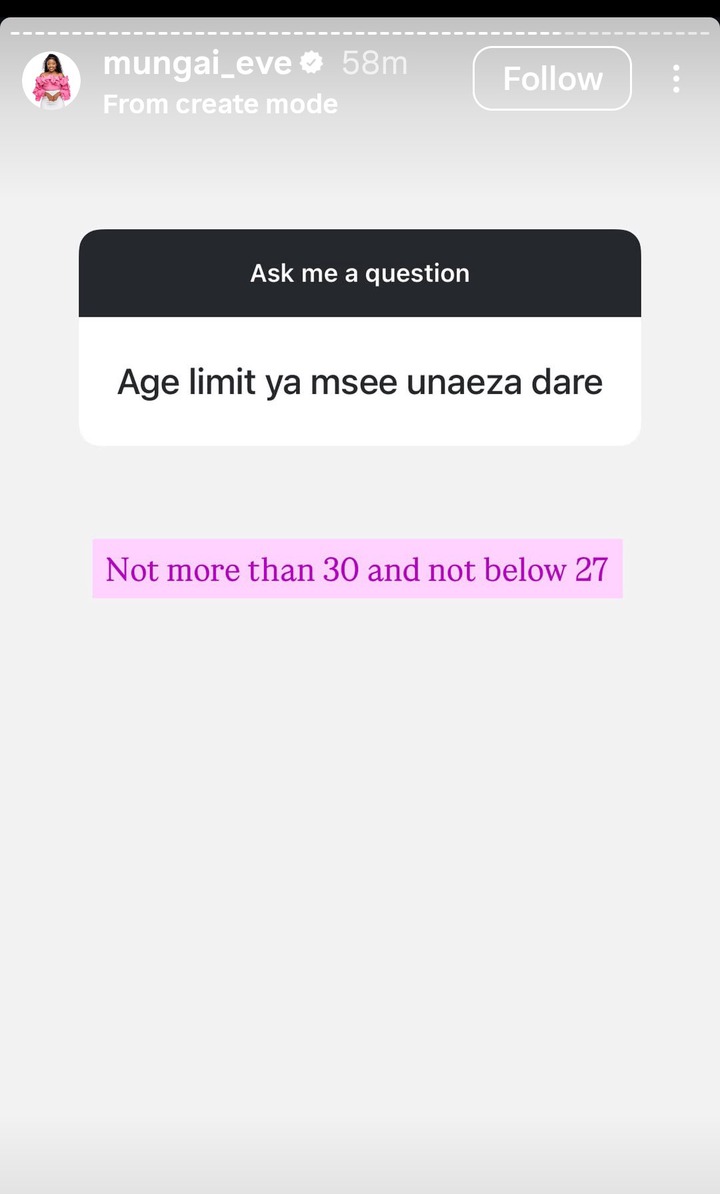Open mungai_eve's profile picture
The width and height of the screenshot is (720, 1194).
coord(51,80)
